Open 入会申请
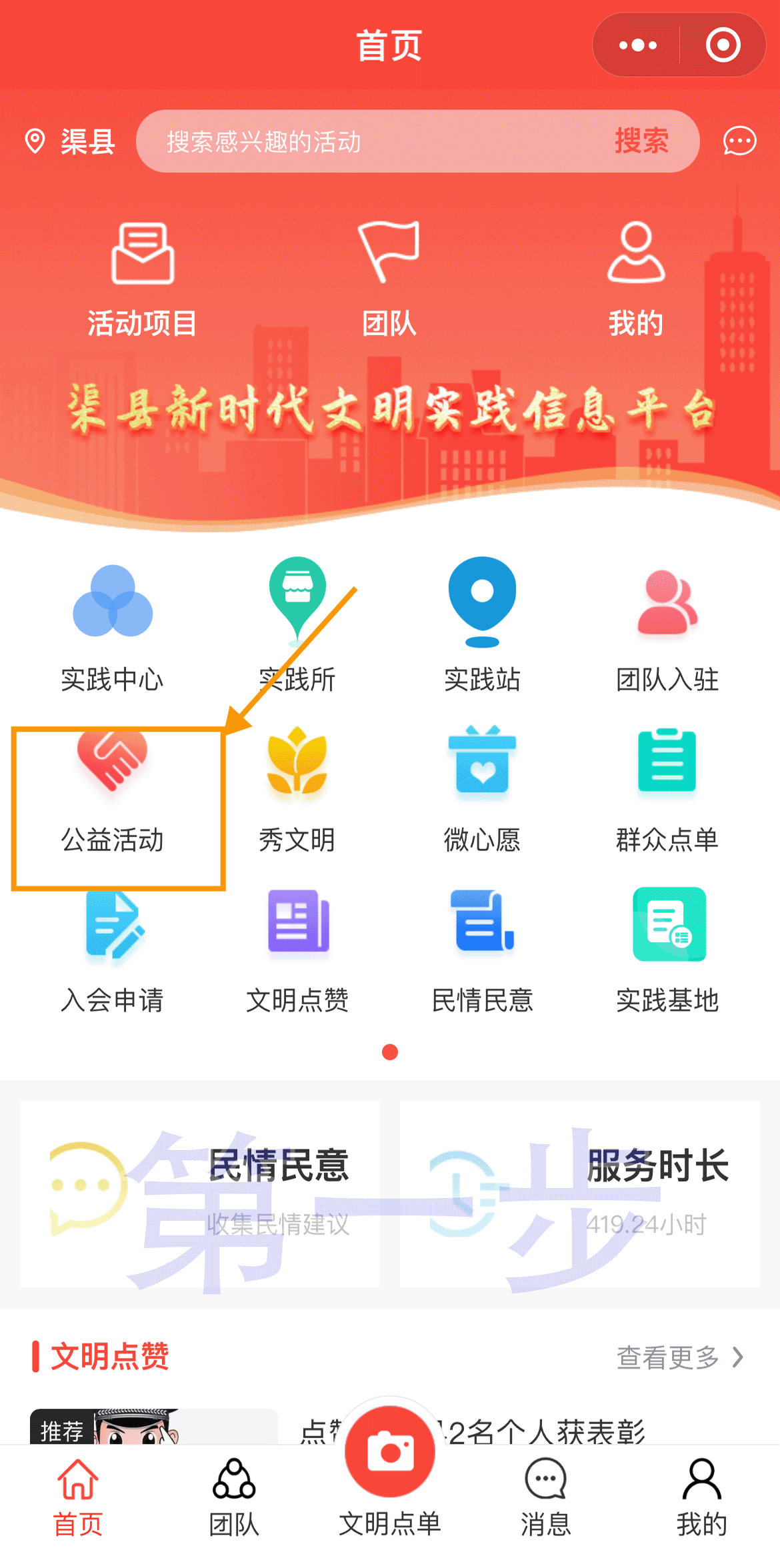Viewport: 780px width, 1568px height. 112,950
